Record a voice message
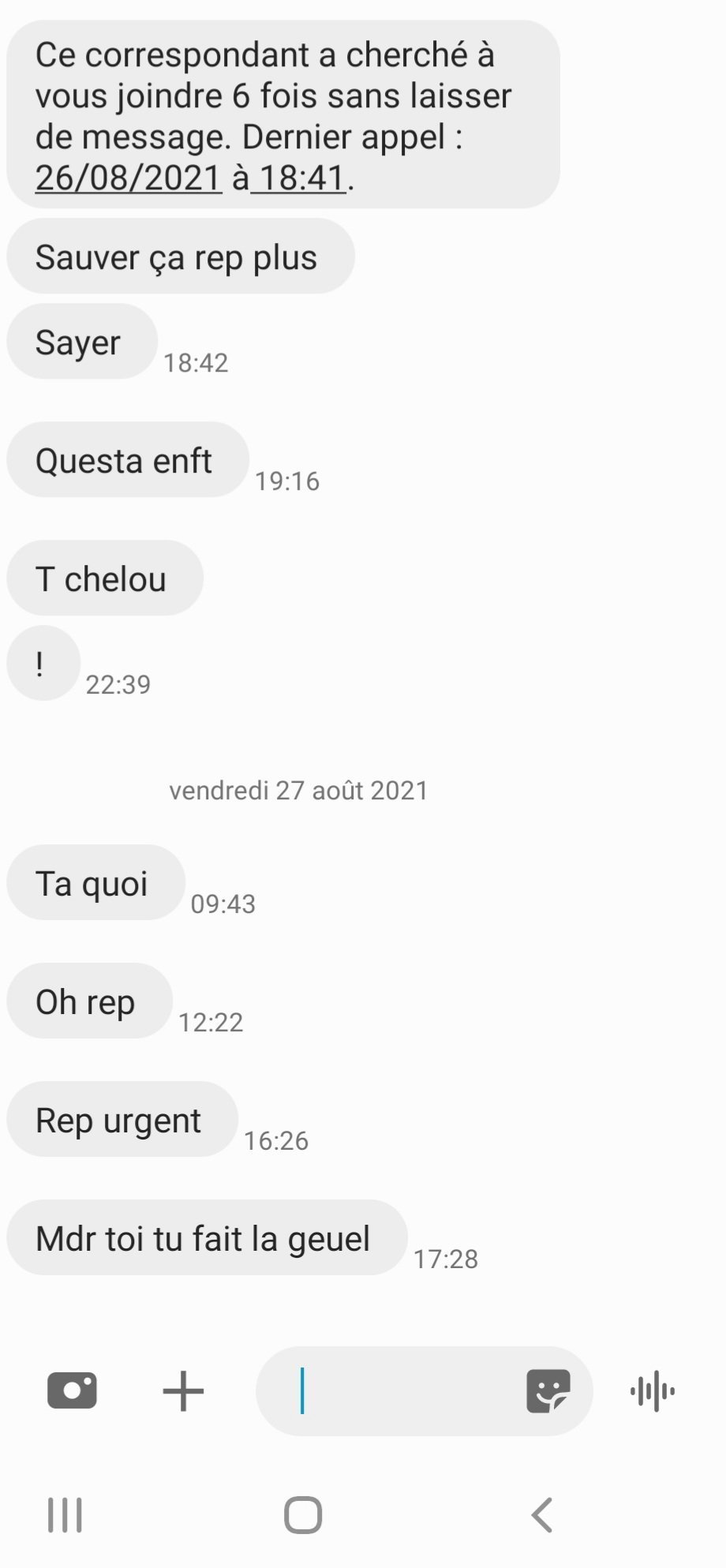This screenshot has height=1568, width=726. click(653, 1391)
